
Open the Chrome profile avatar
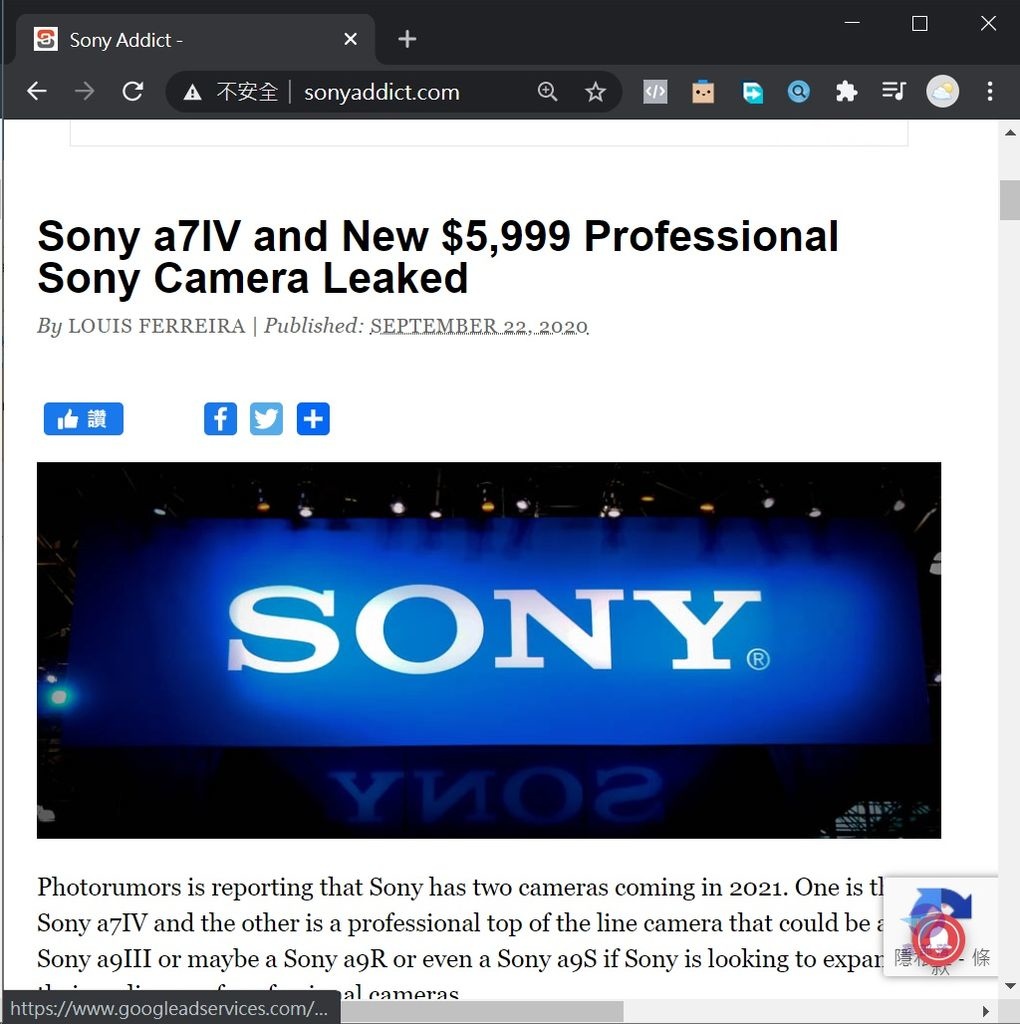[942, 92]
